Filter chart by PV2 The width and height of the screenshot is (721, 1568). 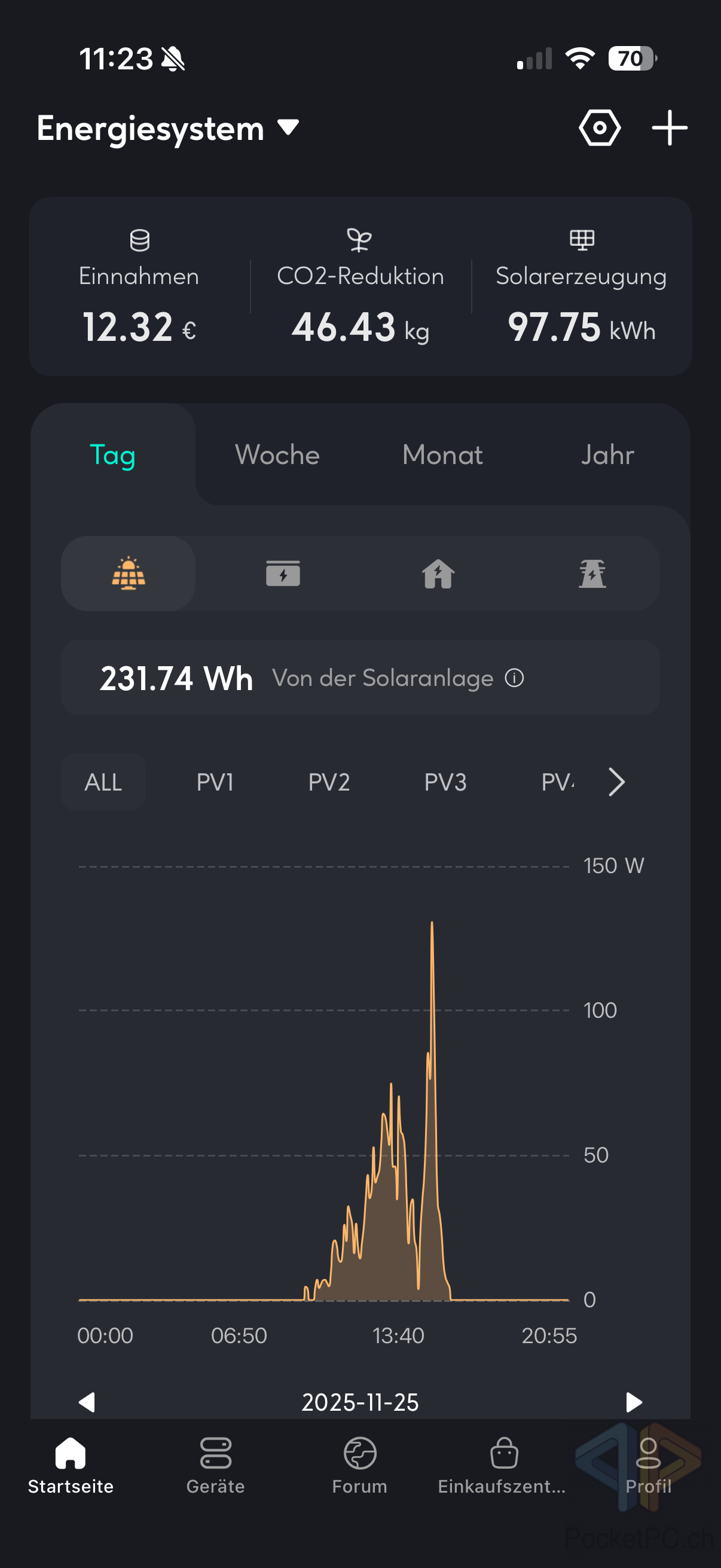(x=329, y=782)
